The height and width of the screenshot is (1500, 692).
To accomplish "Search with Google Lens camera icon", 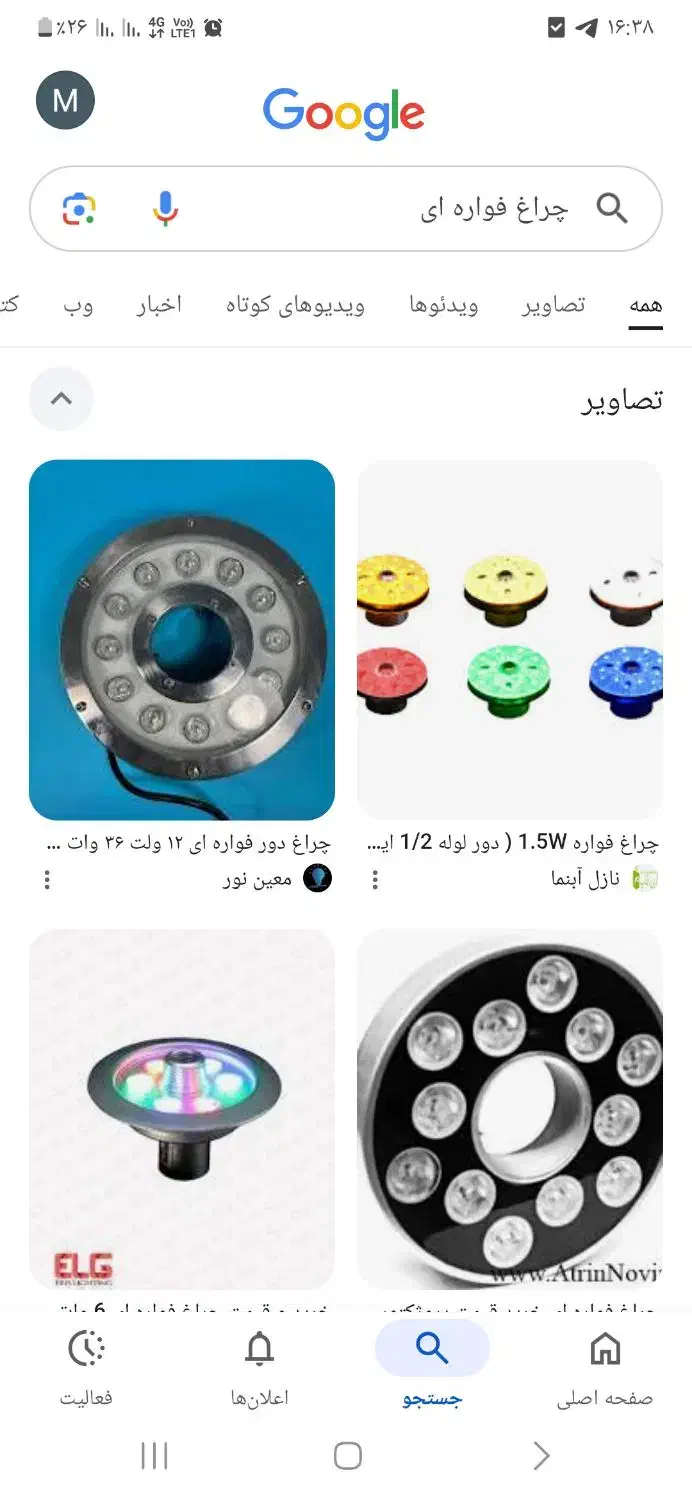I will (79, 209).
